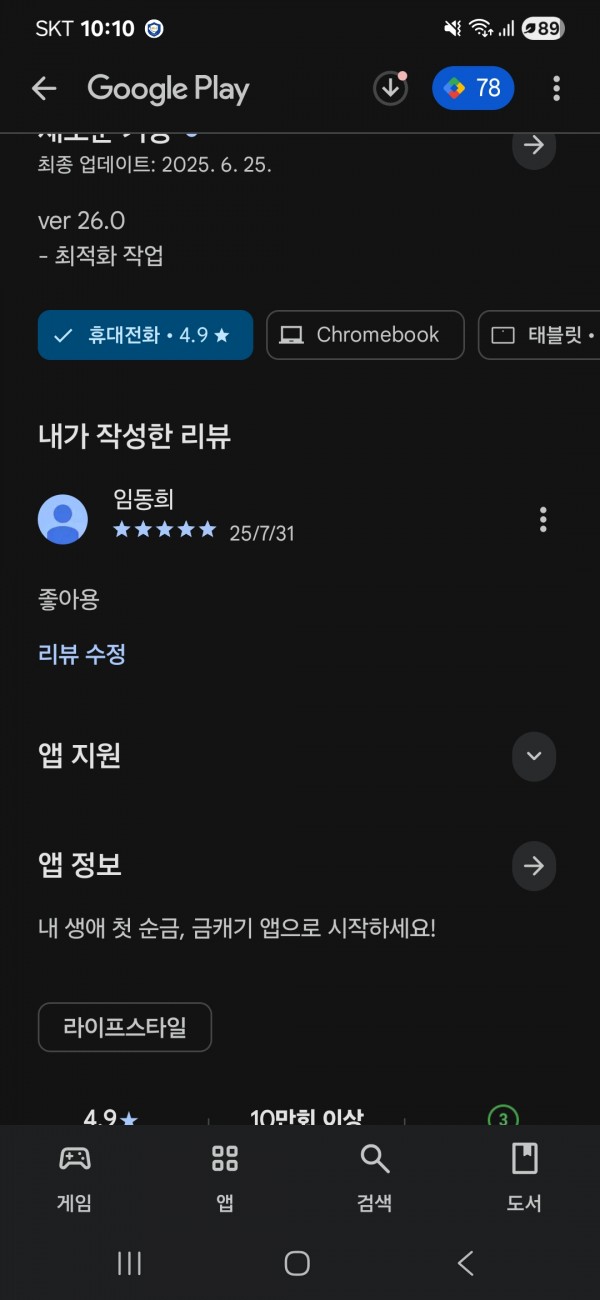This screenshot has width=600, height=1300.
Task: Expand the 앱 지원 section
Action: tap(534, 756)
